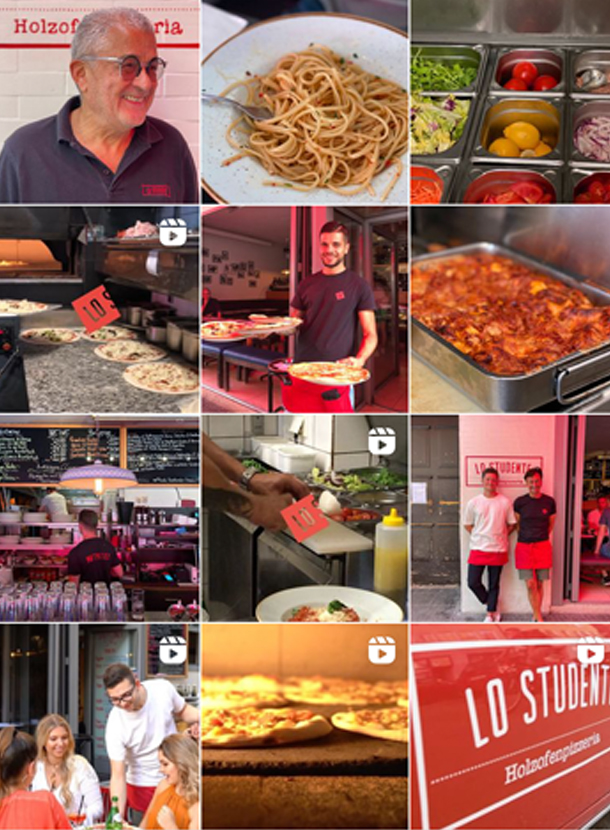The height and width of the screenshot is (830, 610).
Task: Open the salad ingredients containers post
Action: pyautogui.click(x=510, y=101)
